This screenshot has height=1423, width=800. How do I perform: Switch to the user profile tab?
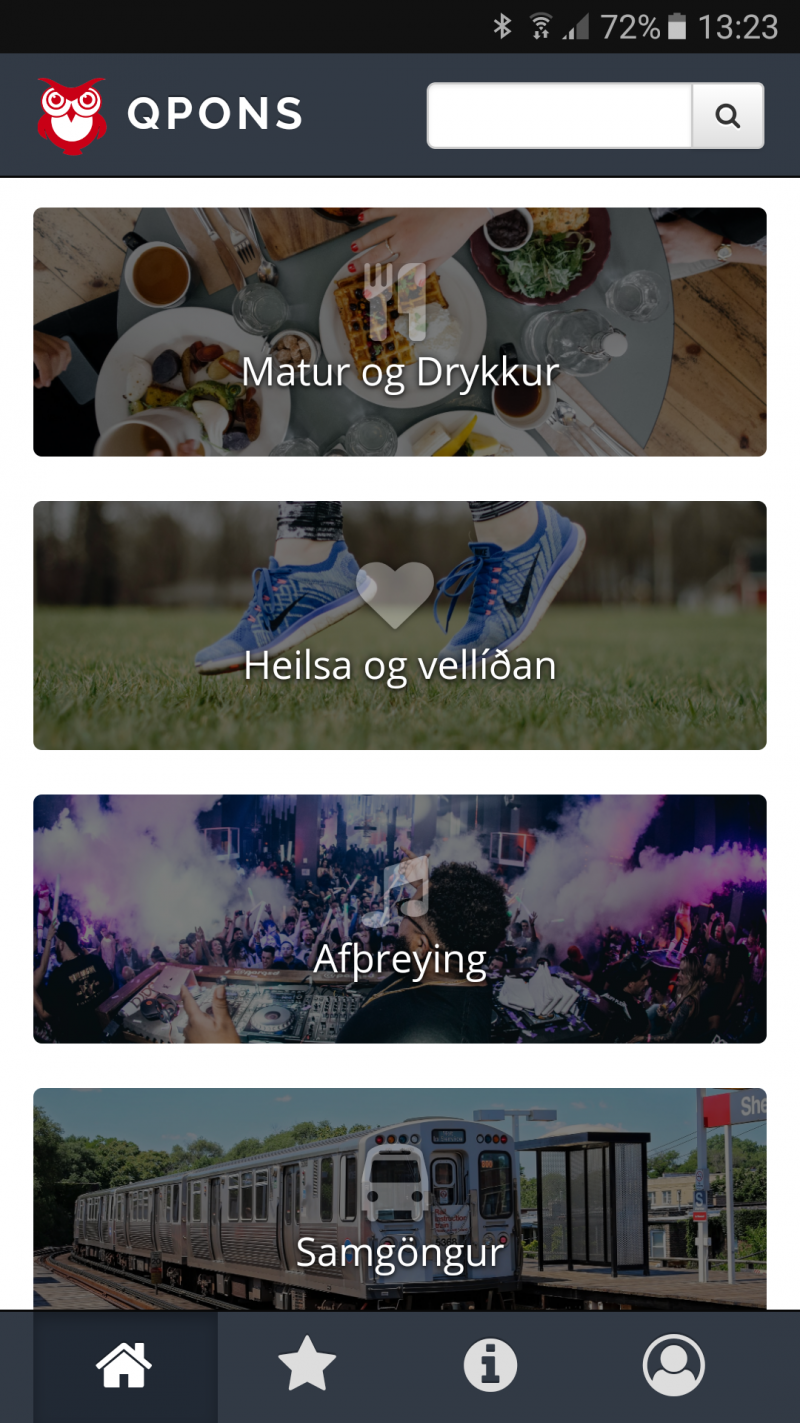tap(673, 1366)
